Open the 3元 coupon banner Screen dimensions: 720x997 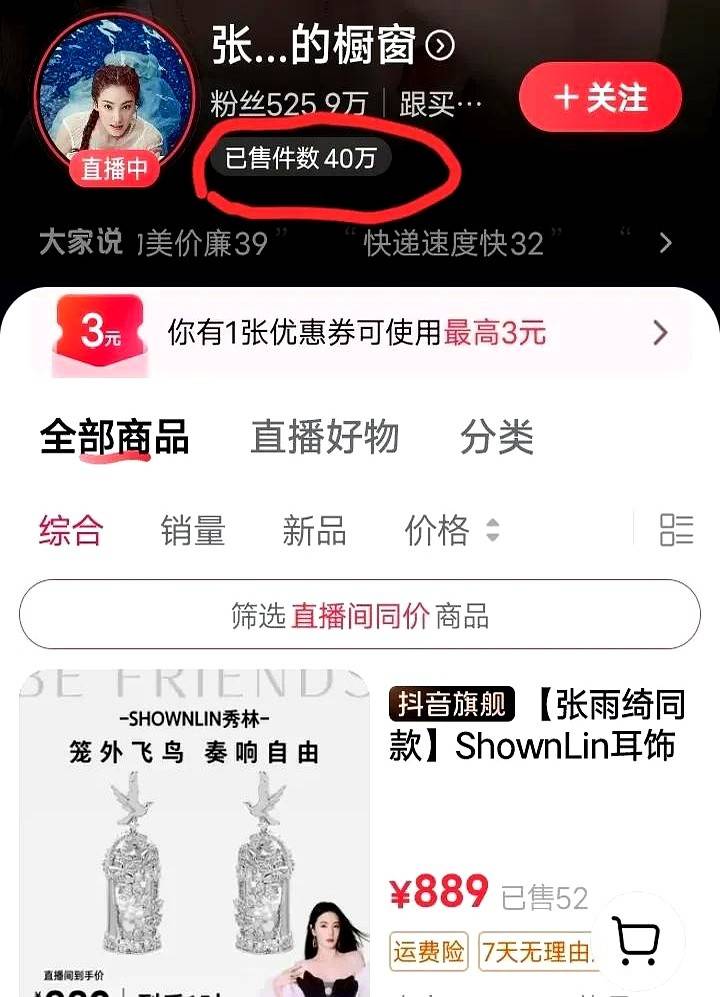tap(360, 333)
